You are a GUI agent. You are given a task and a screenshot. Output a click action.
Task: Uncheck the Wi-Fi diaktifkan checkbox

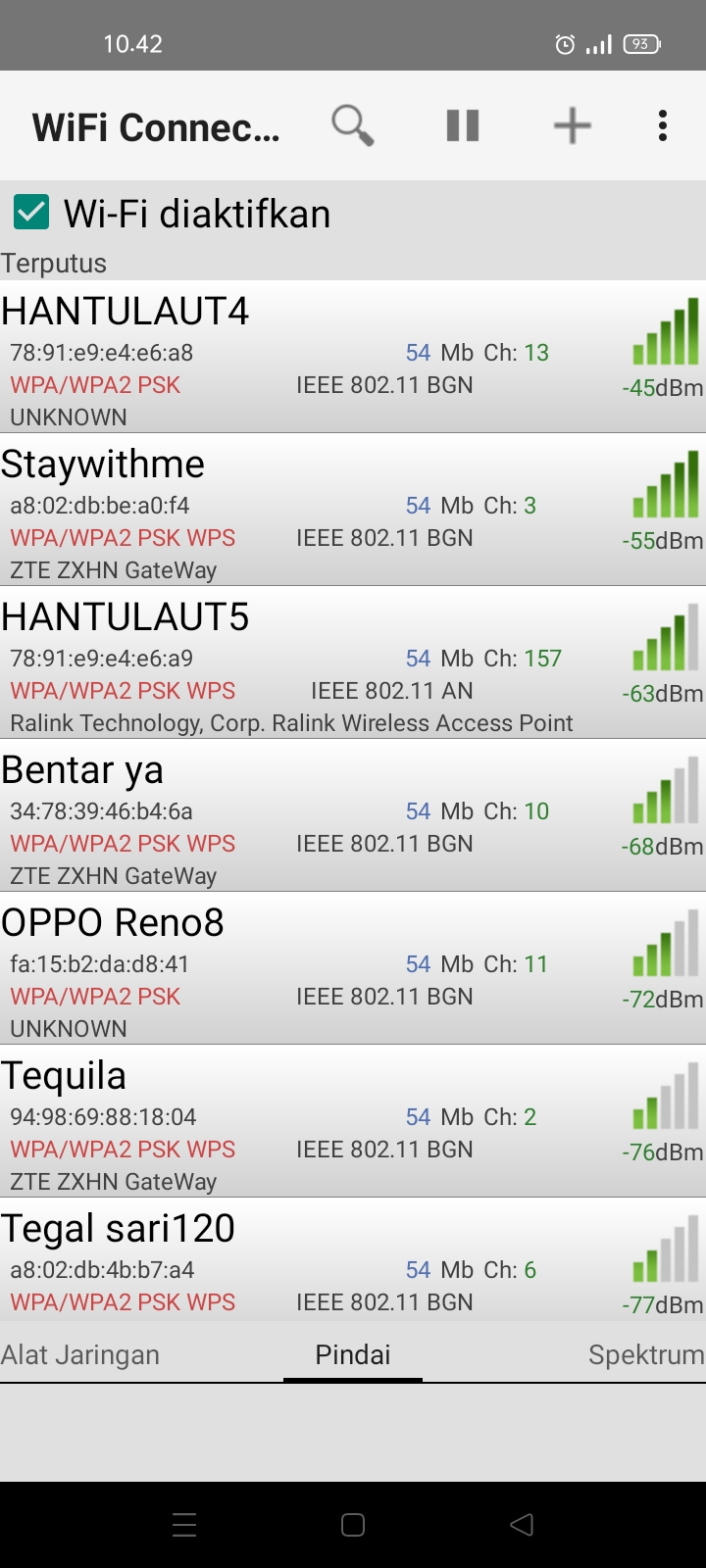(x=31, y=213)
